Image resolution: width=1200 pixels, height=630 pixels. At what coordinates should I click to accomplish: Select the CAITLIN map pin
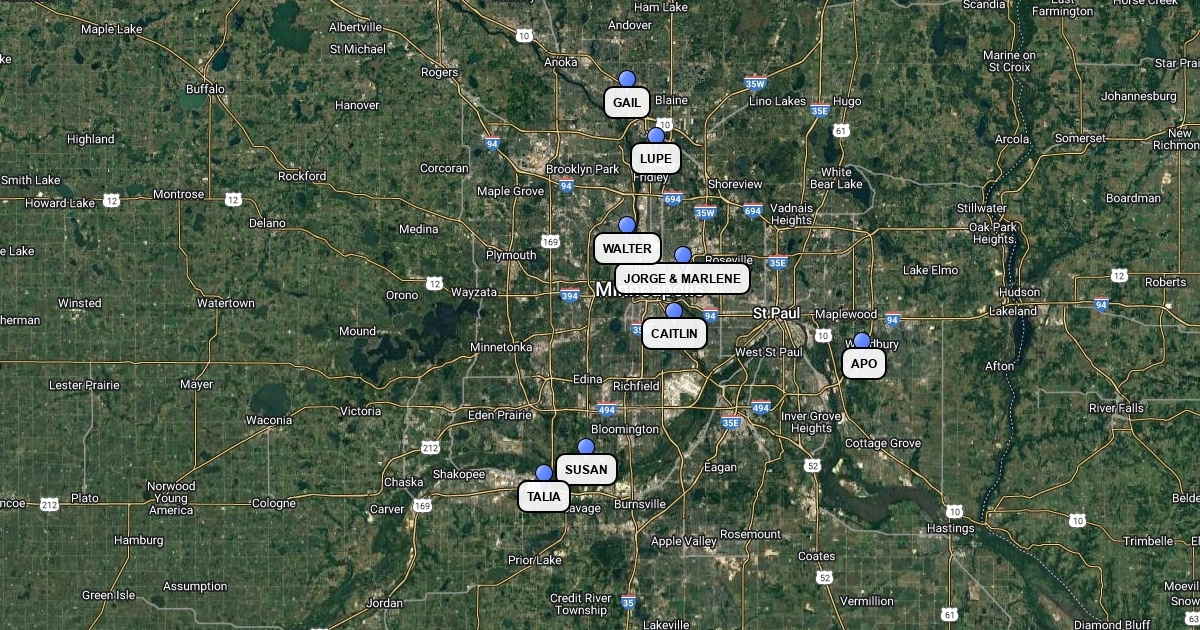[674, 333]
